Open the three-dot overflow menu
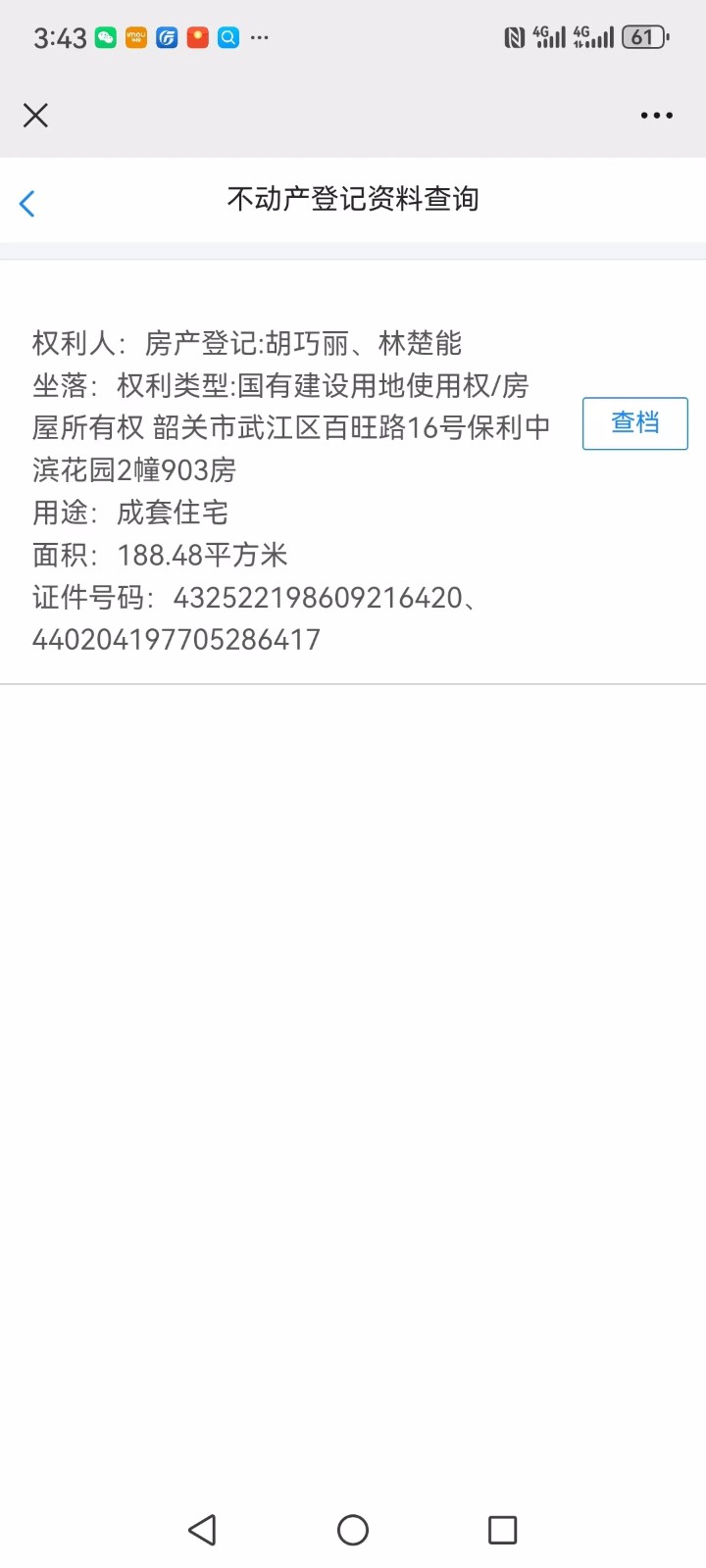 pyautogui.click(x=656, y=116)
